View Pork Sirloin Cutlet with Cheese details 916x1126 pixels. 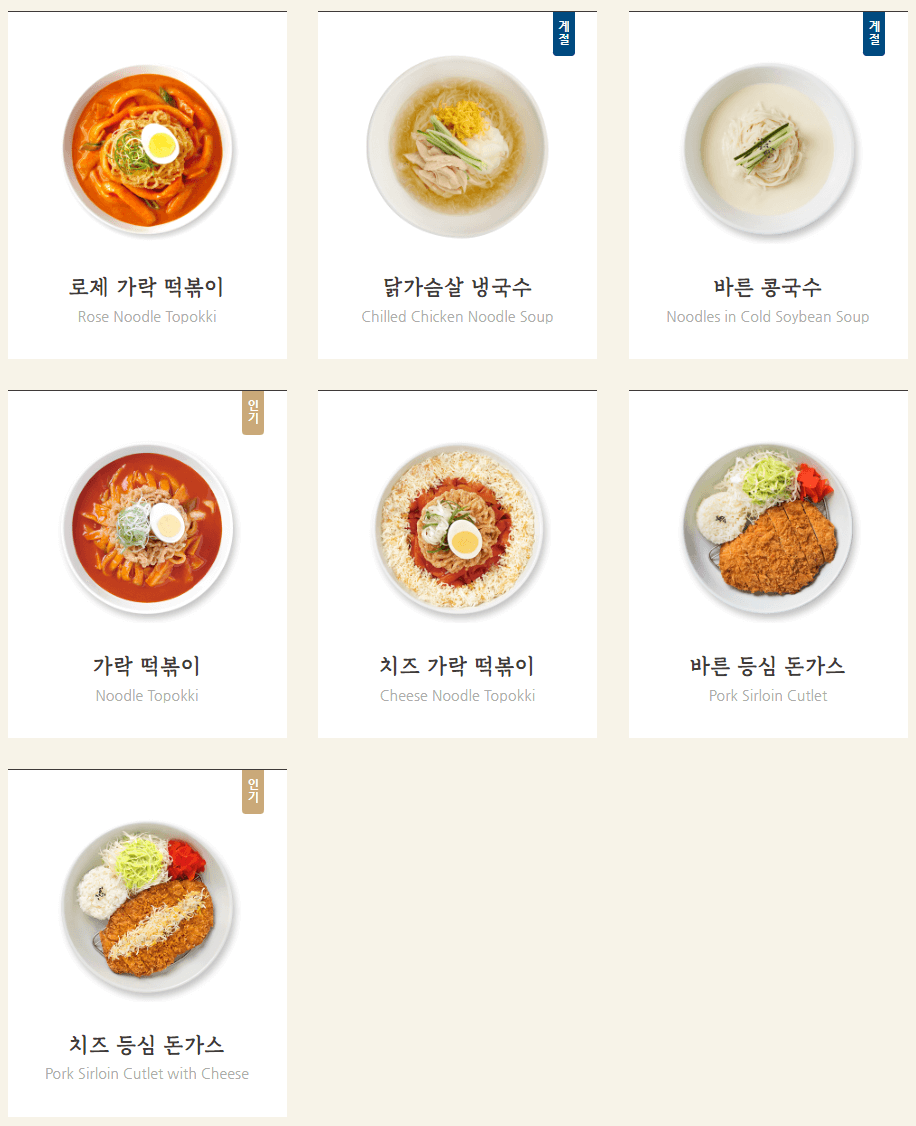point(147,943)
